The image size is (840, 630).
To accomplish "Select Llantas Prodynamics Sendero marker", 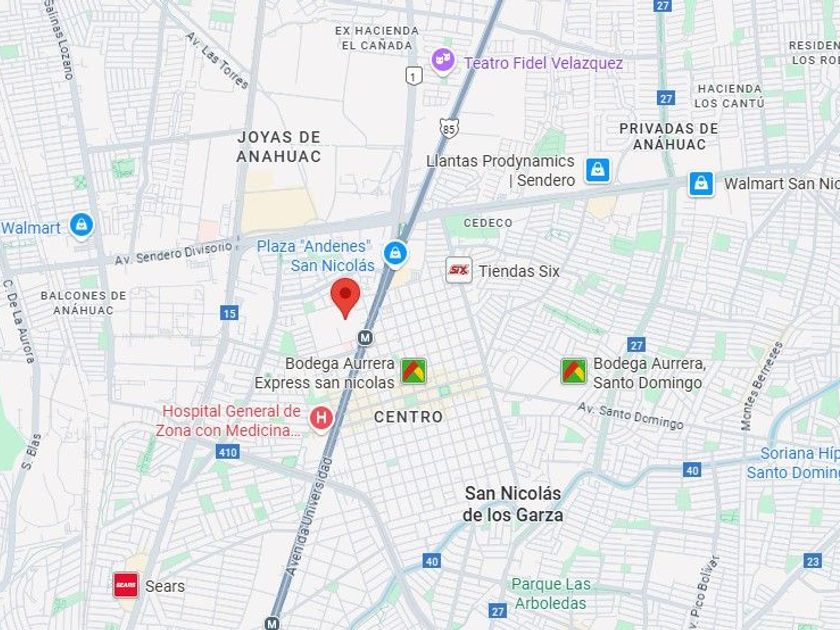I will (x=597, y=171).
